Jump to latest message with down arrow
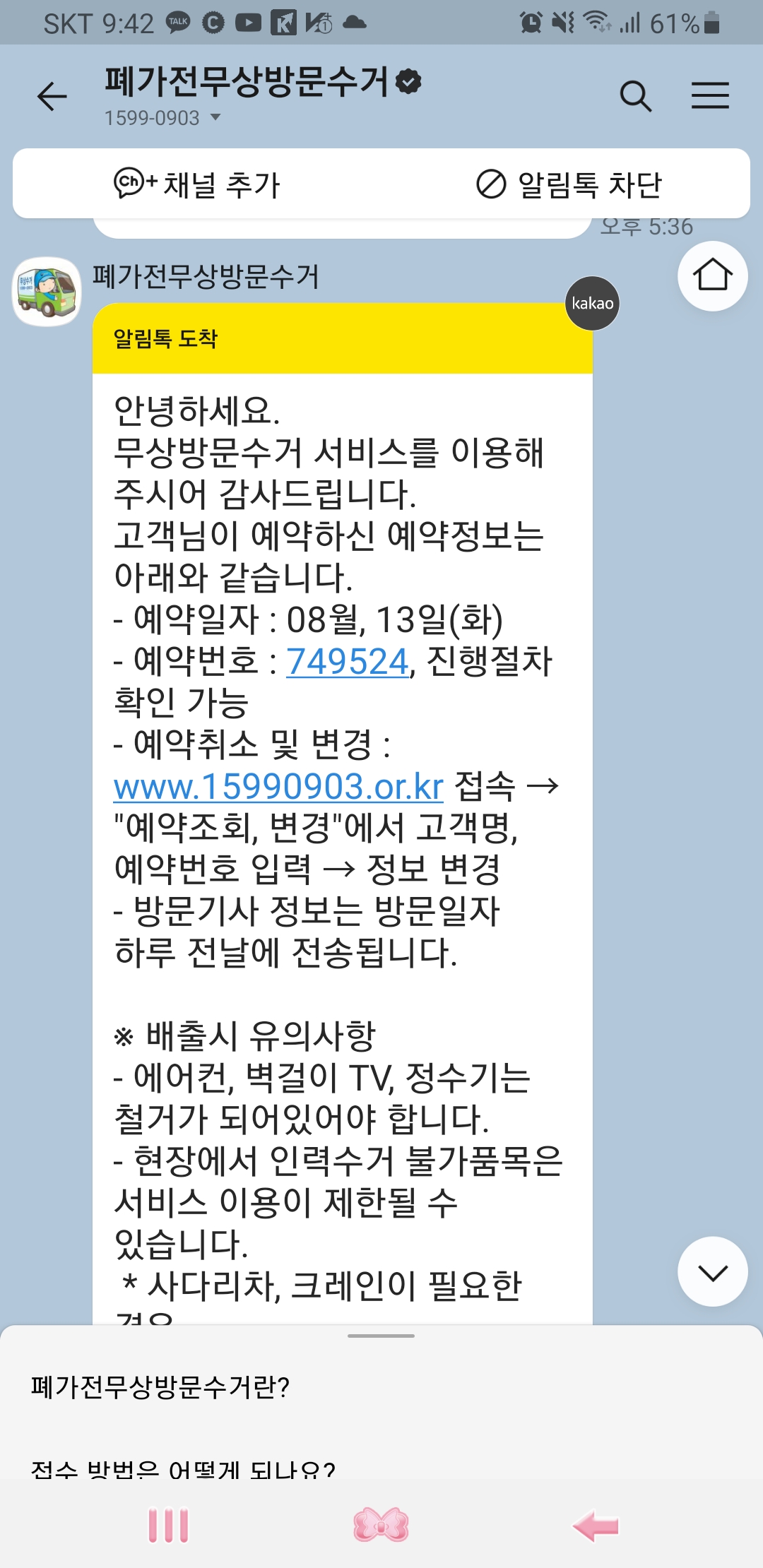The image size is (763, 1568). click(x=712, y=1271)
